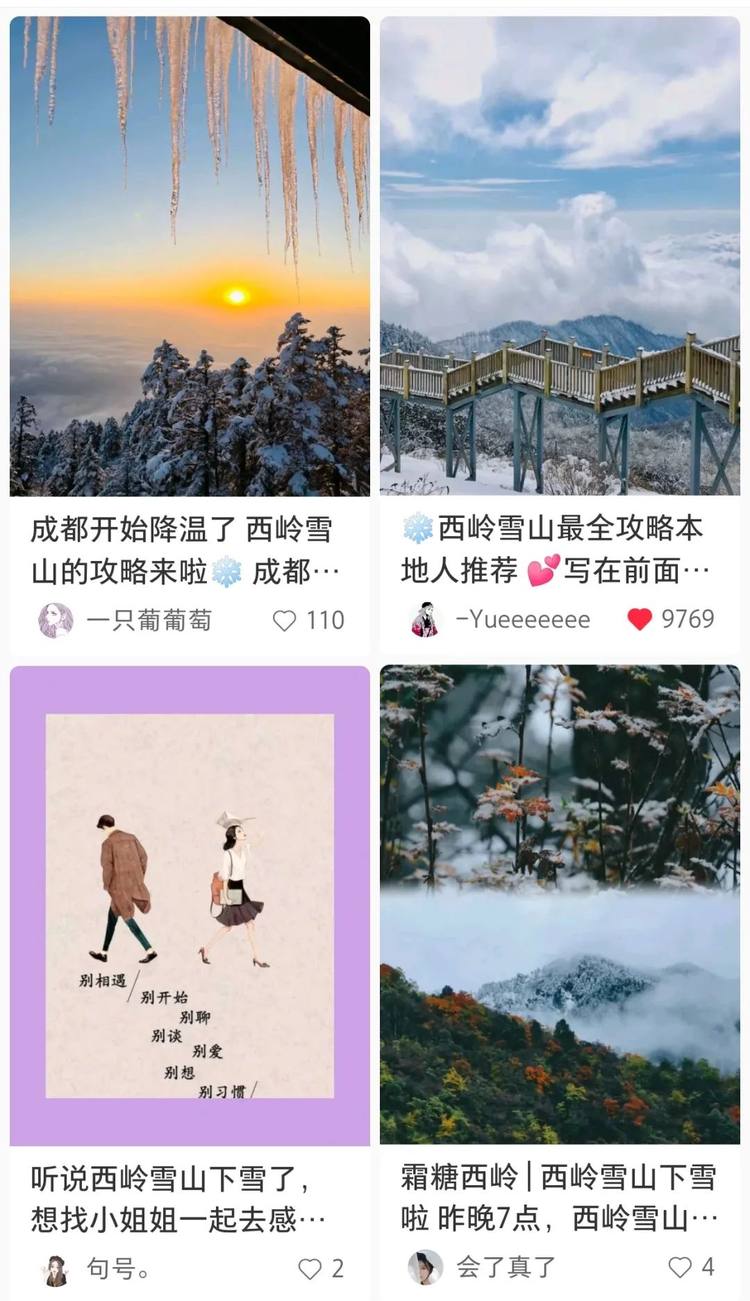Unlike the post by -Yueeeeeee
The image size is (750, 1301).
(x=640, y=619)
